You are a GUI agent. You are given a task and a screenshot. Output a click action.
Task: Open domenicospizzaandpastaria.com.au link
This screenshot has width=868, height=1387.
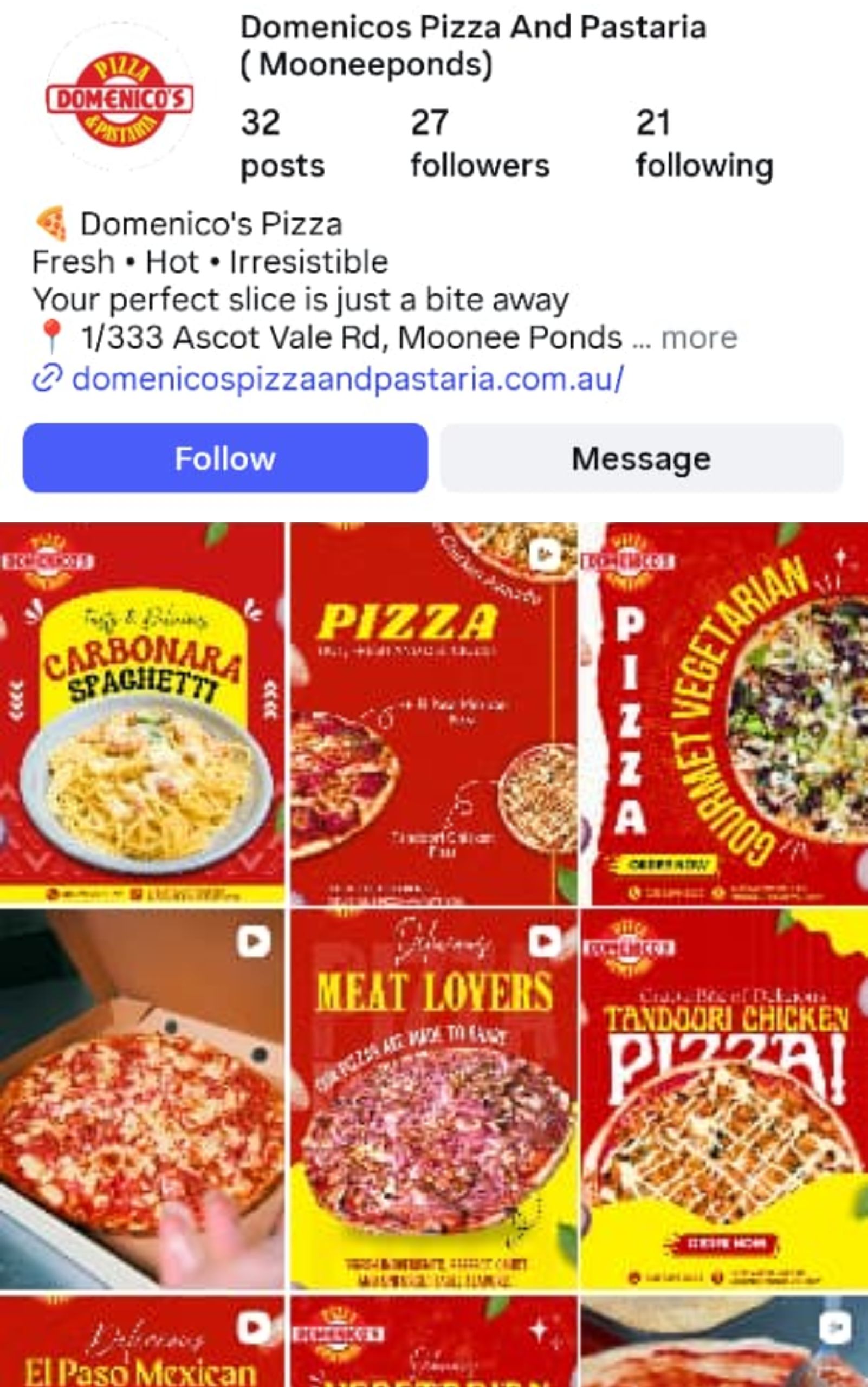tap(347, 379)
